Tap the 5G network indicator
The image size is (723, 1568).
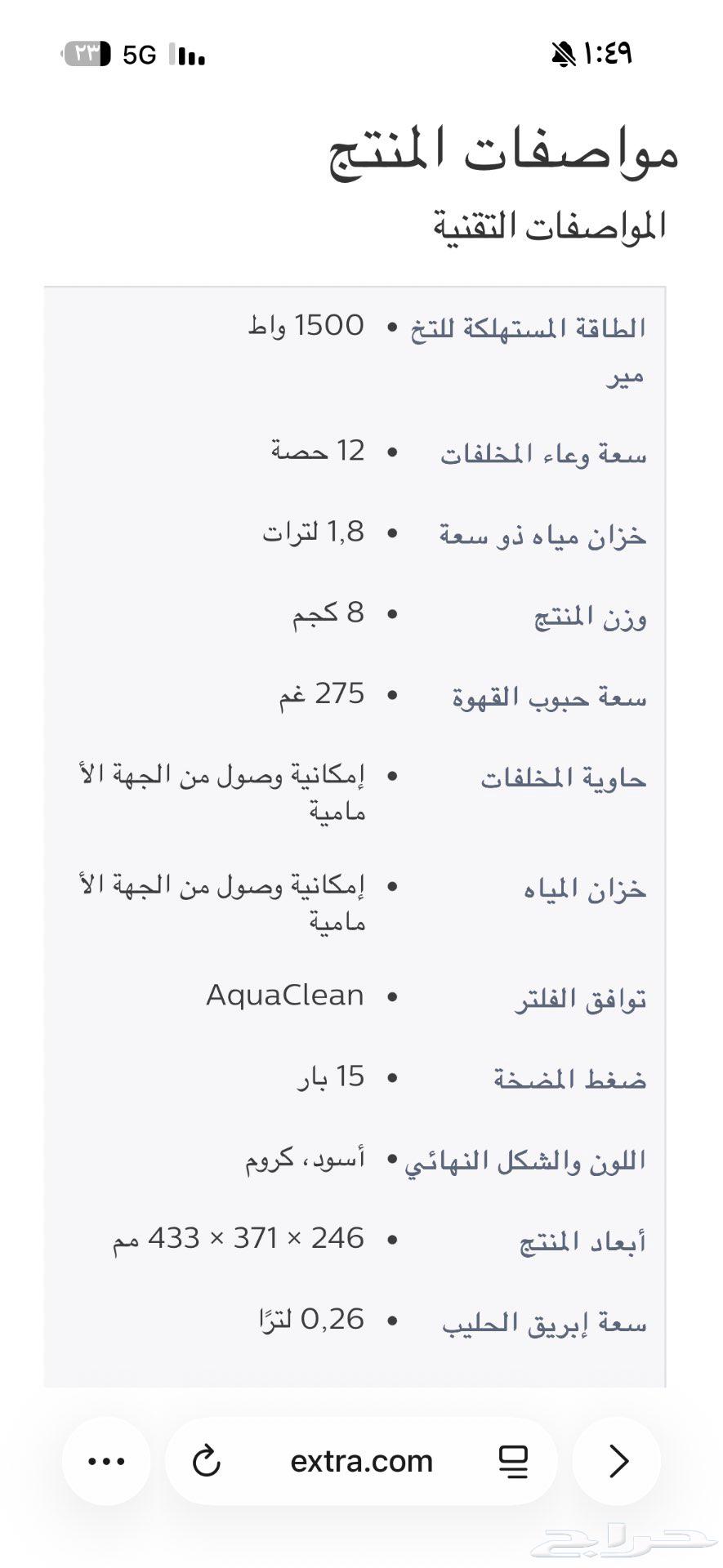tap(136, 52)
